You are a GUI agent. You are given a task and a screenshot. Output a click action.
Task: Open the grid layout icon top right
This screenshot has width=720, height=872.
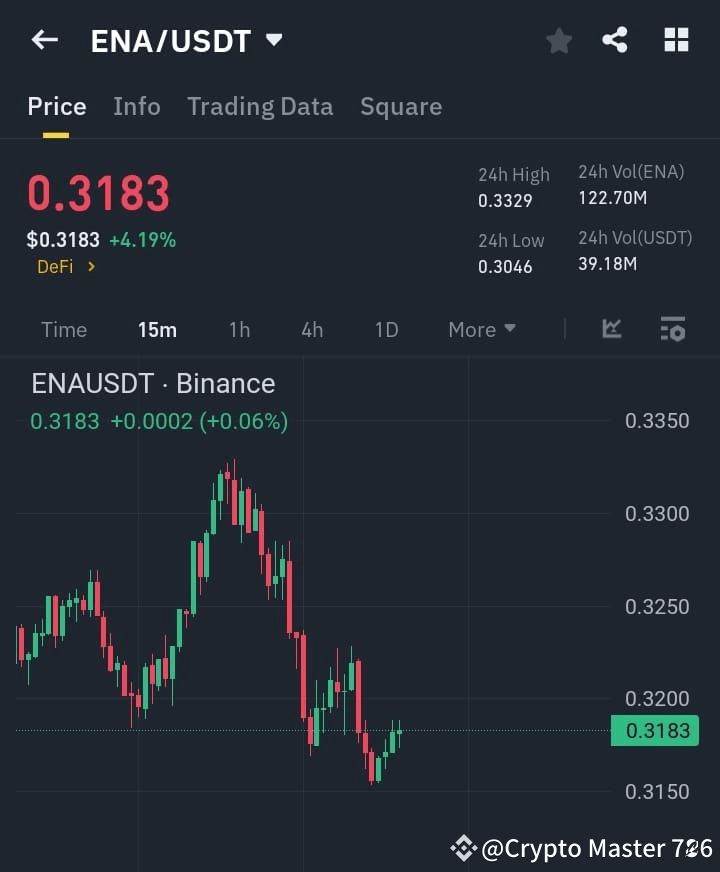coord(676,40)
